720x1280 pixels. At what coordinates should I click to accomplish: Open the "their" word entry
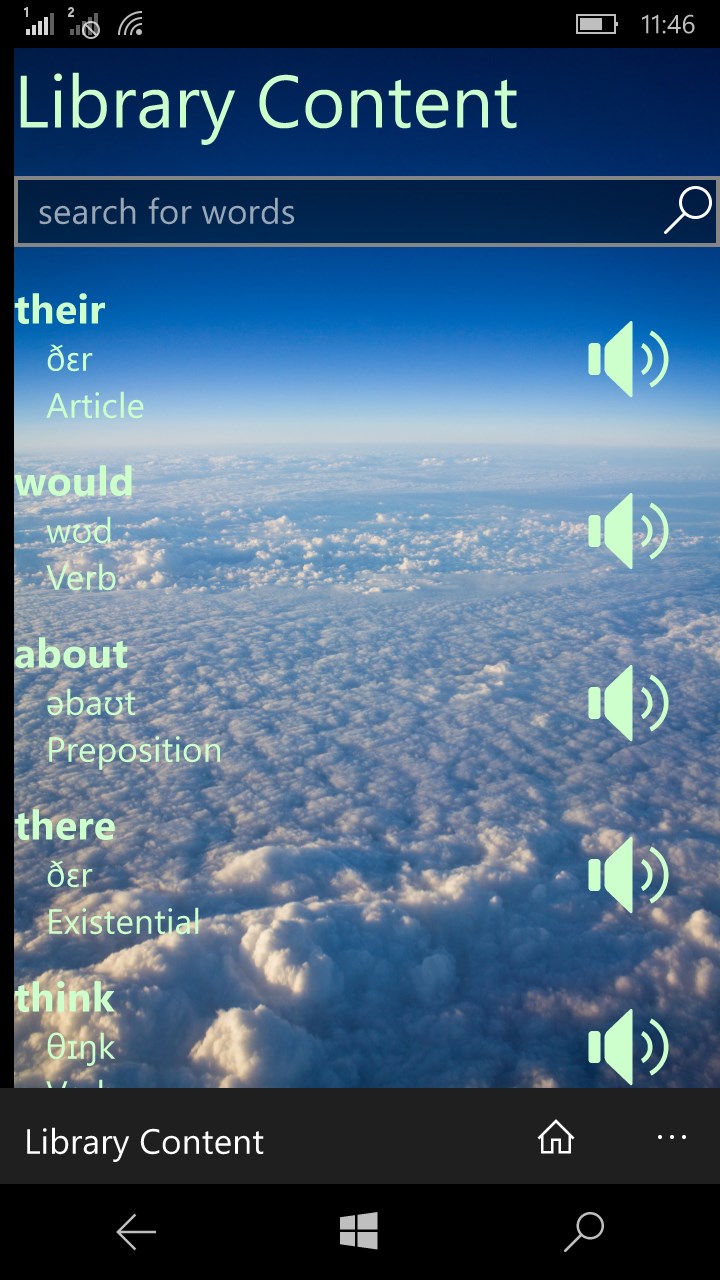[61, 311]
